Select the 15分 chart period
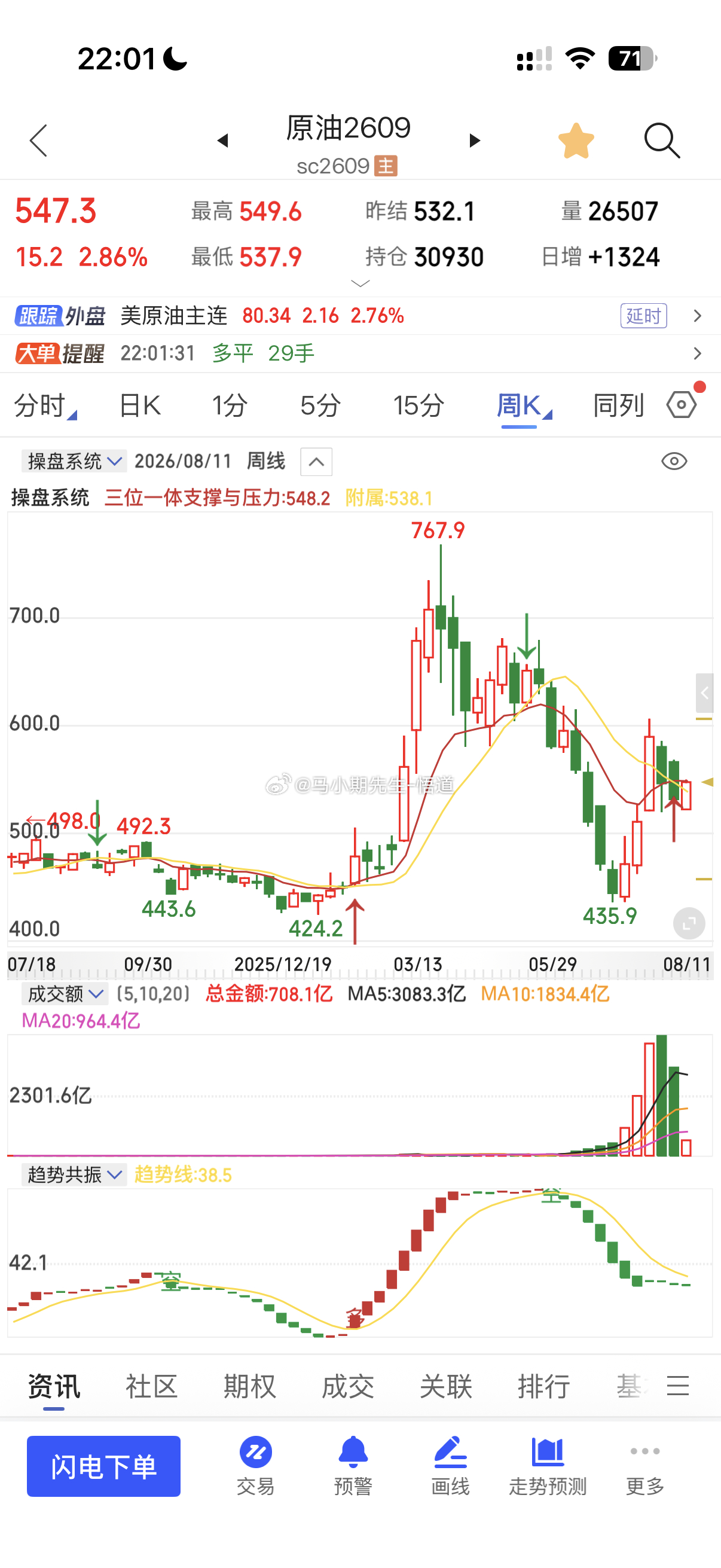The image size is (721, 1568). [x=418, y=405]
